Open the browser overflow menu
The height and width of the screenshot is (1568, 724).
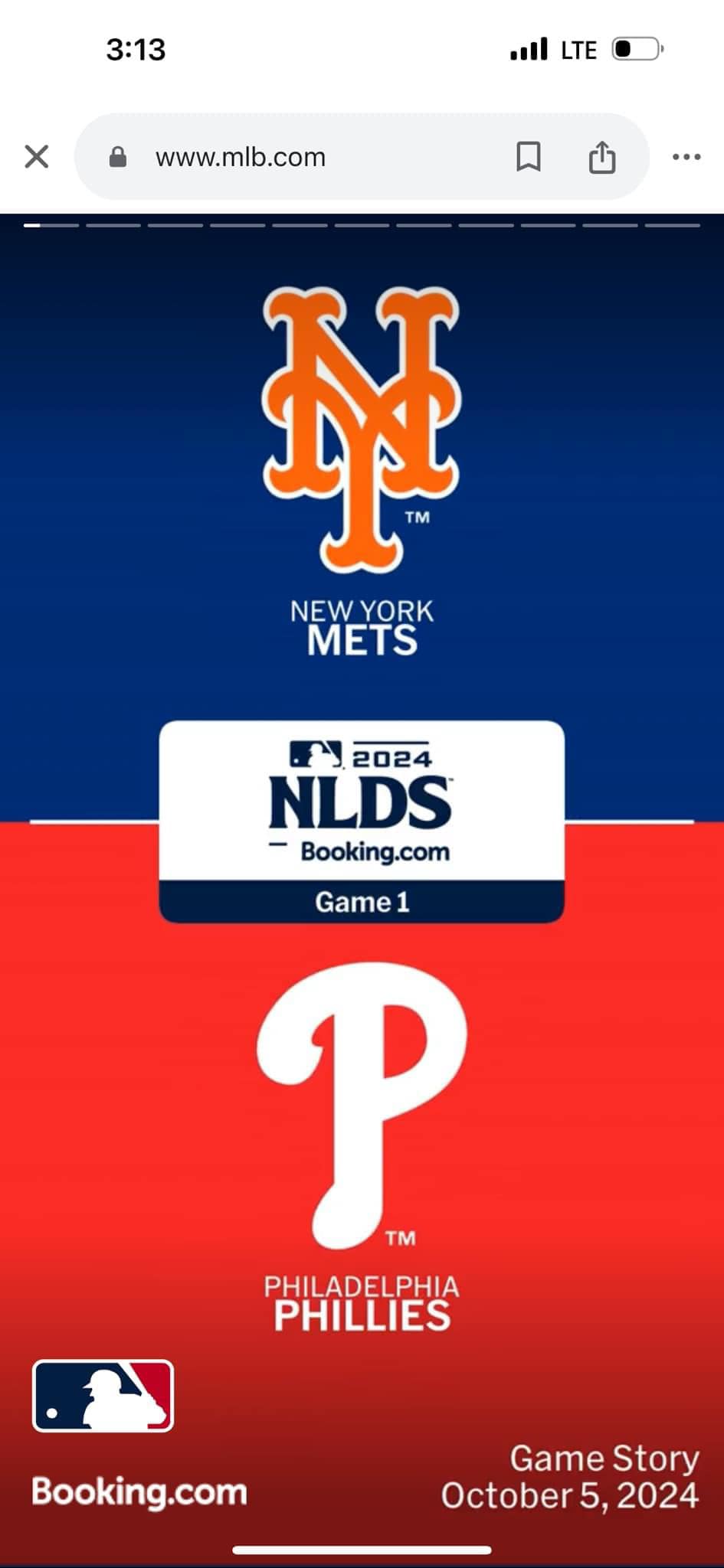tap(686, 157)
